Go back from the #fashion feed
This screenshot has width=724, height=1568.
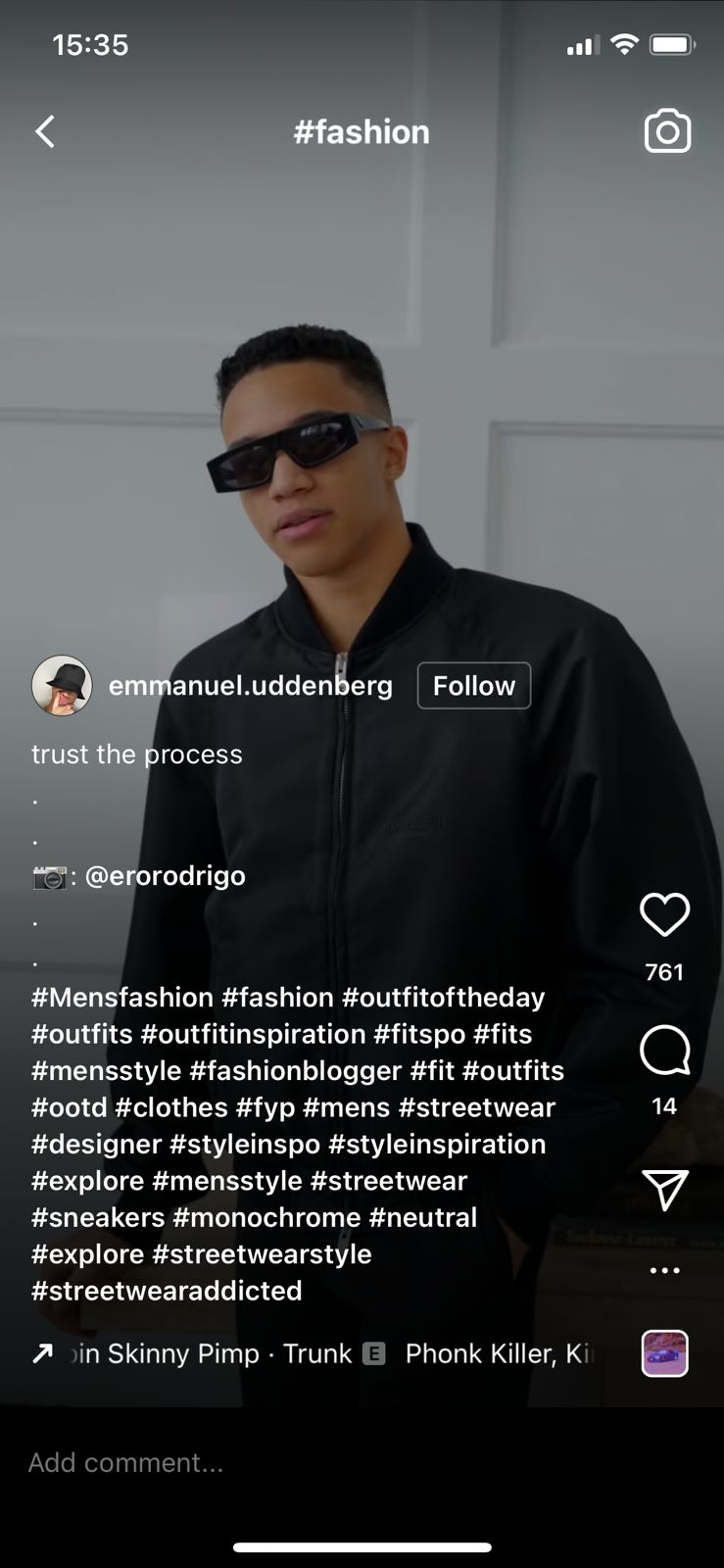45,132
